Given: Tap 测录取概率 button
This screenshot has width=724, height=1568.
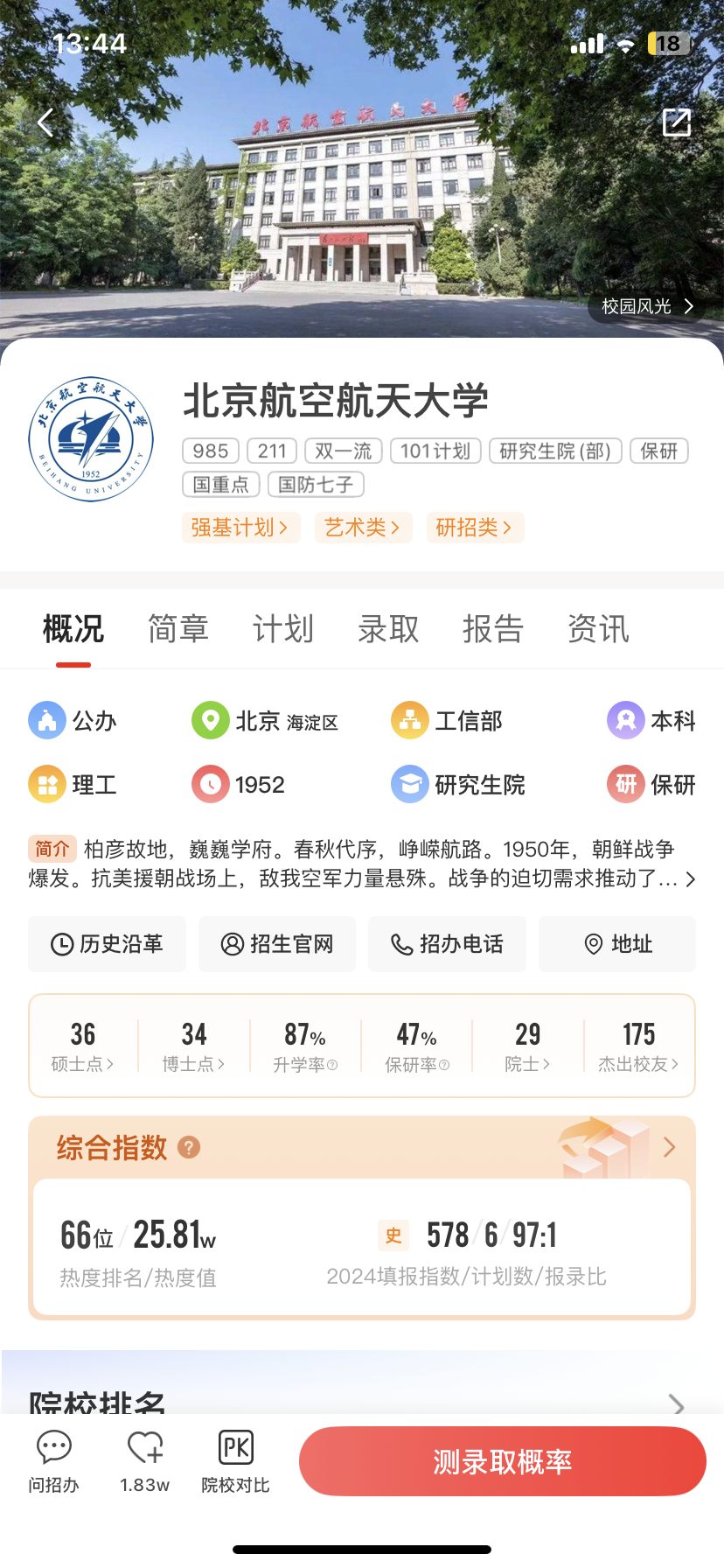Looking at the screenshot, I should (x=502, y=1461).
